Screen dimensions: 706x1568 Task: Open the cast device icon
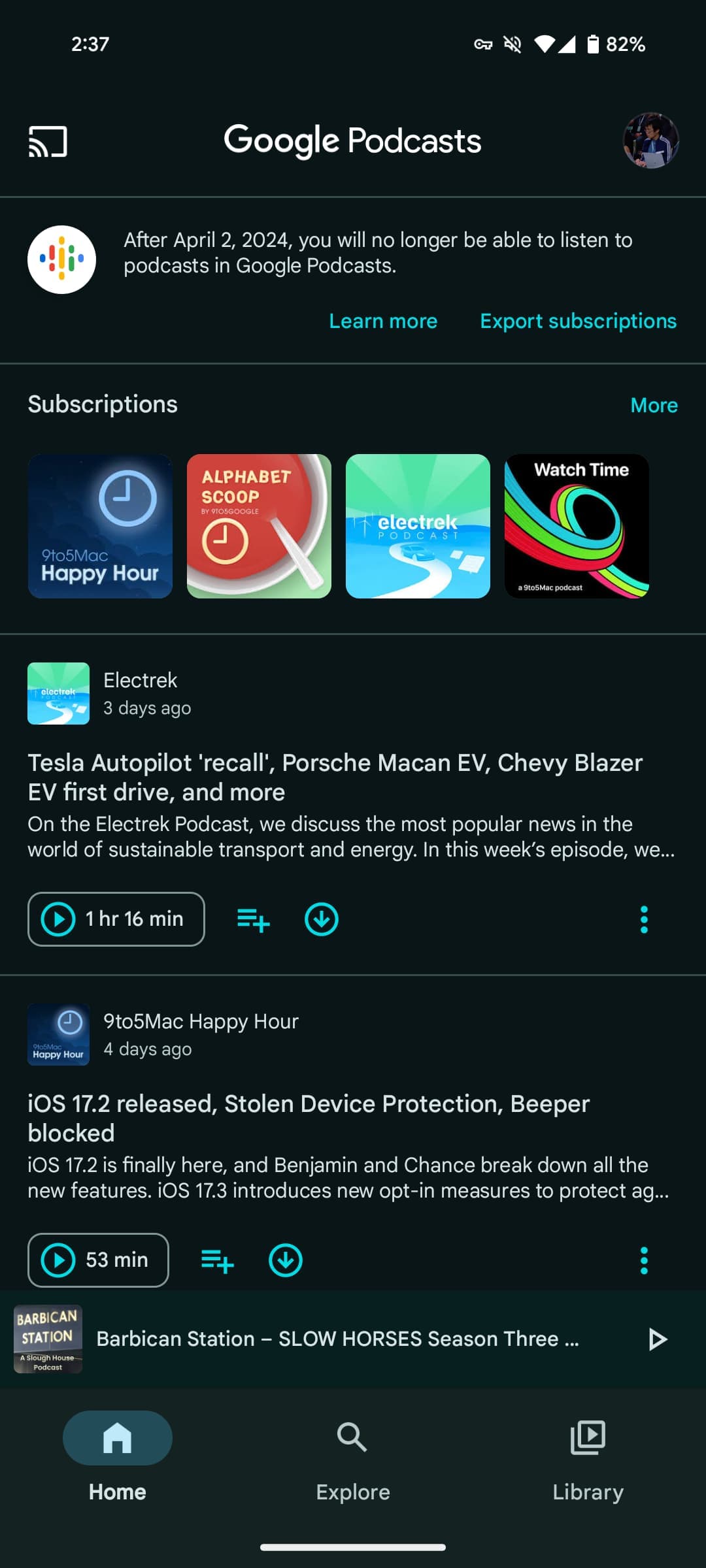coord(48,141)
